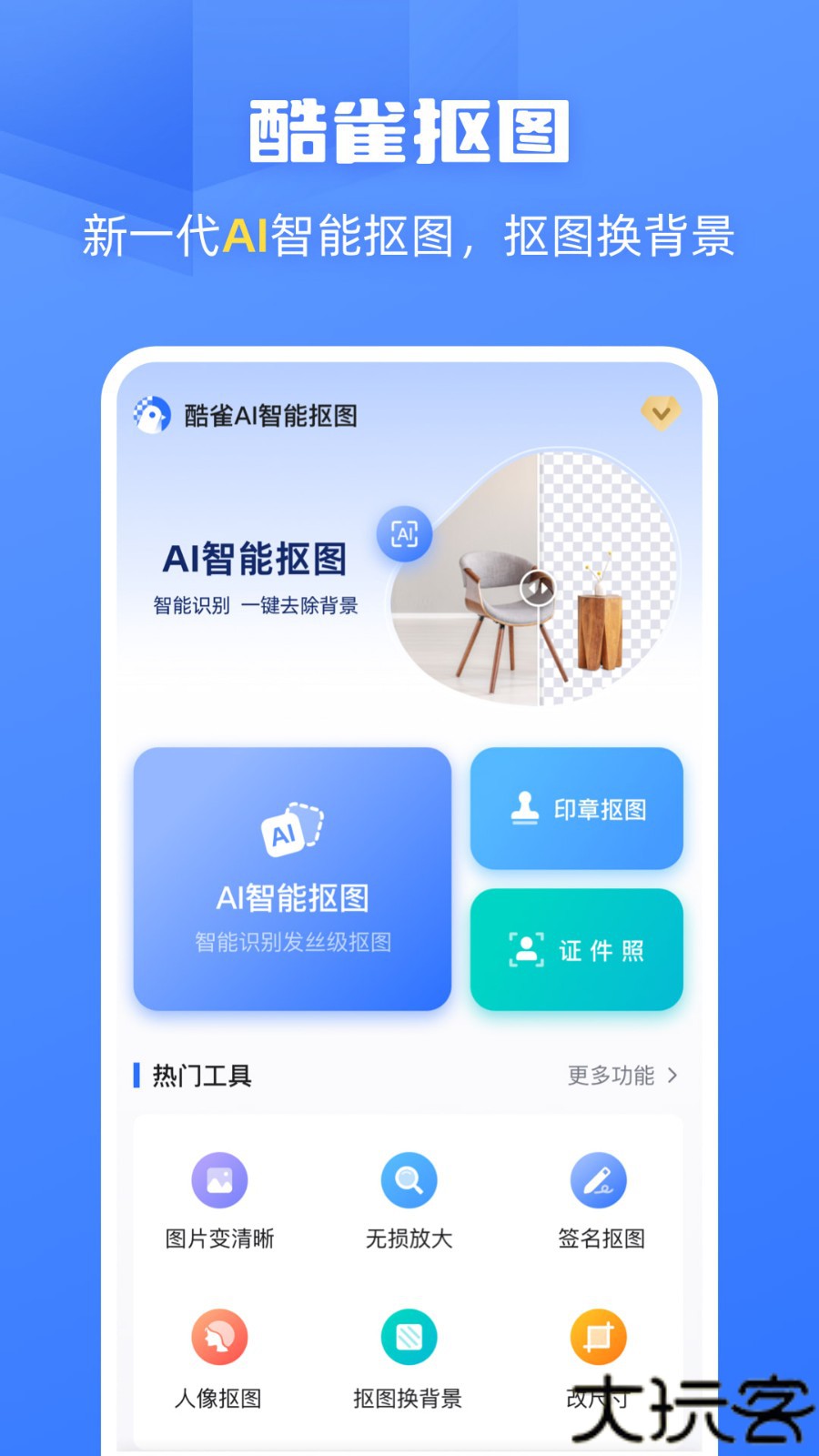
Task: Open the AI智能抠图 main feature card
Action: pos(292,878)
